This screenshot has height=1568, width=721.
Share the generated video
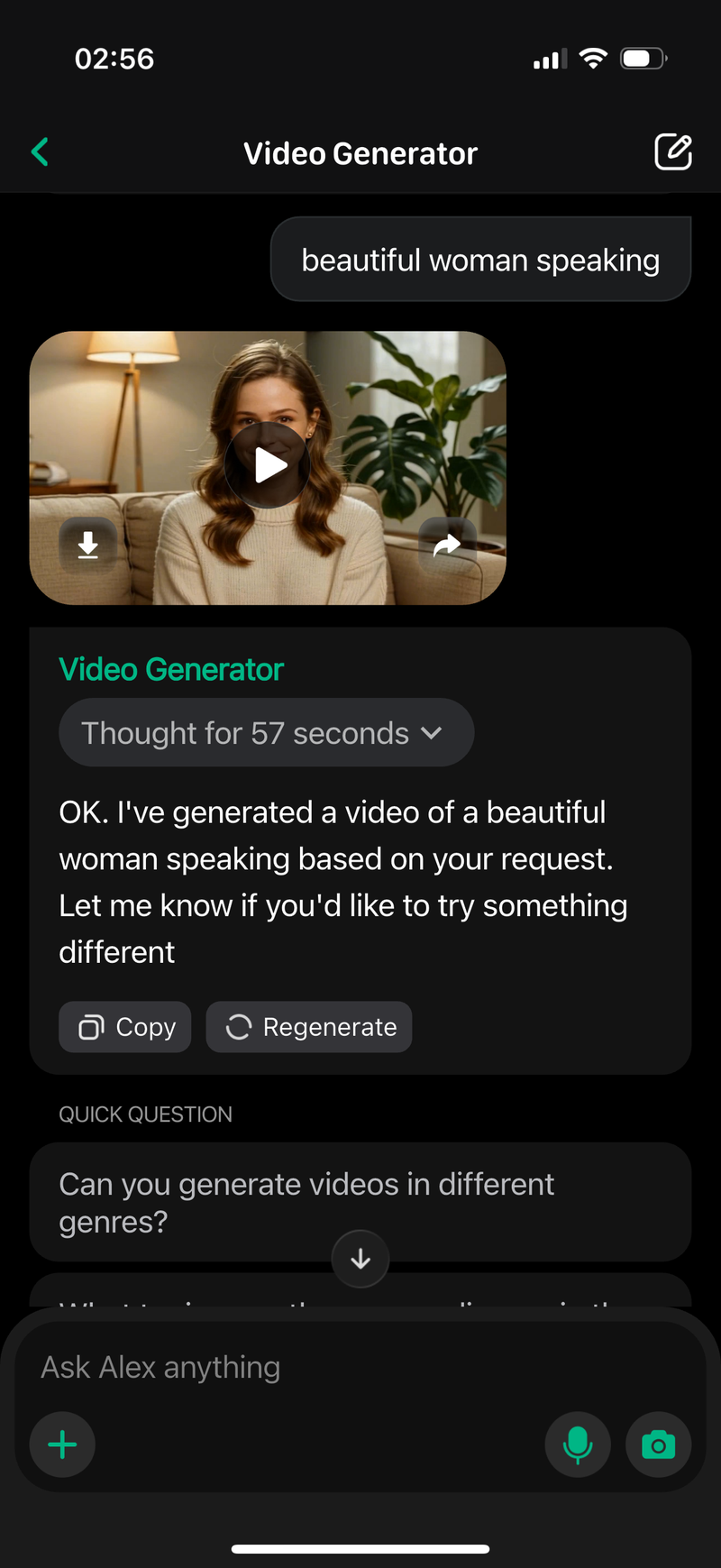[x=447, y=545]
